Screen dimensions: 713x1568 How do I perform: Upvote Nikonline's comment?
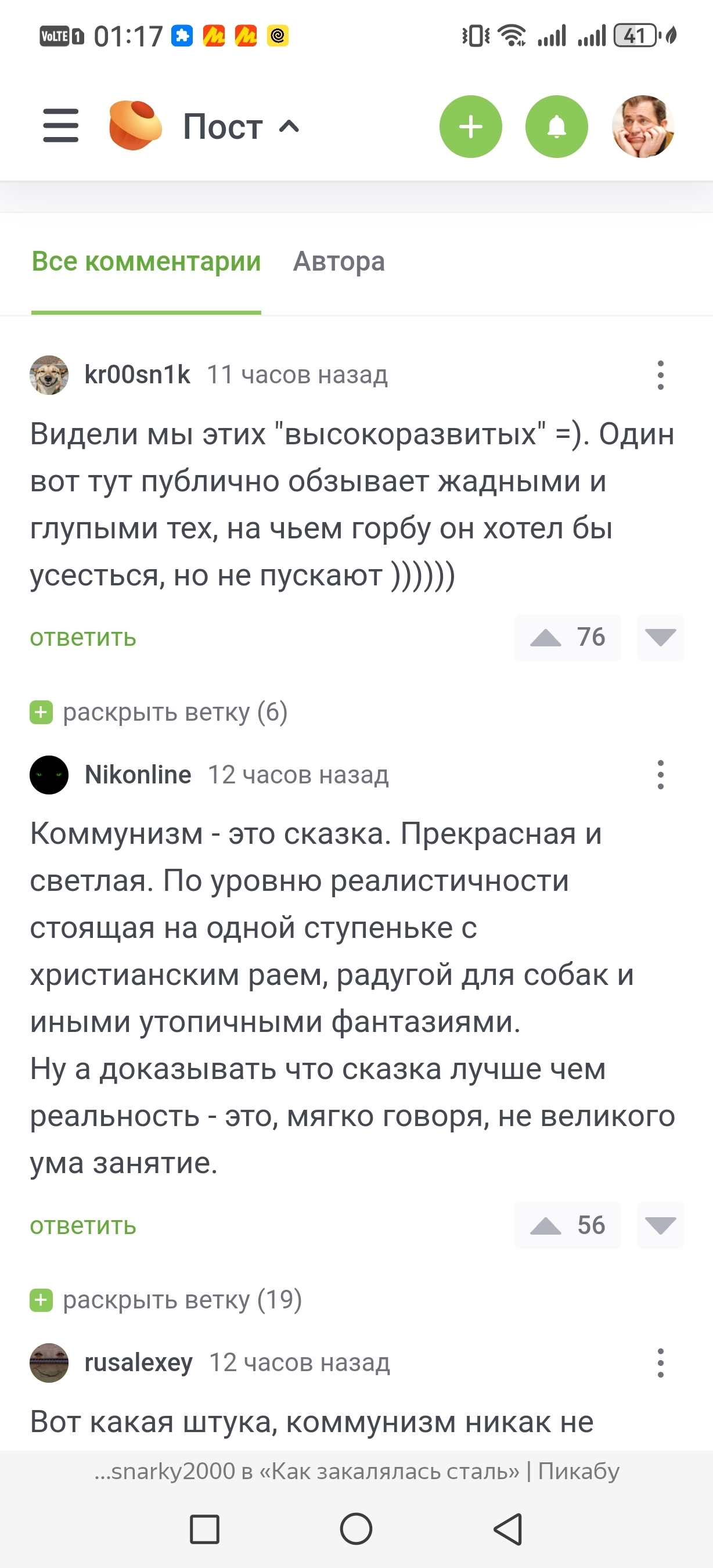546,1226
